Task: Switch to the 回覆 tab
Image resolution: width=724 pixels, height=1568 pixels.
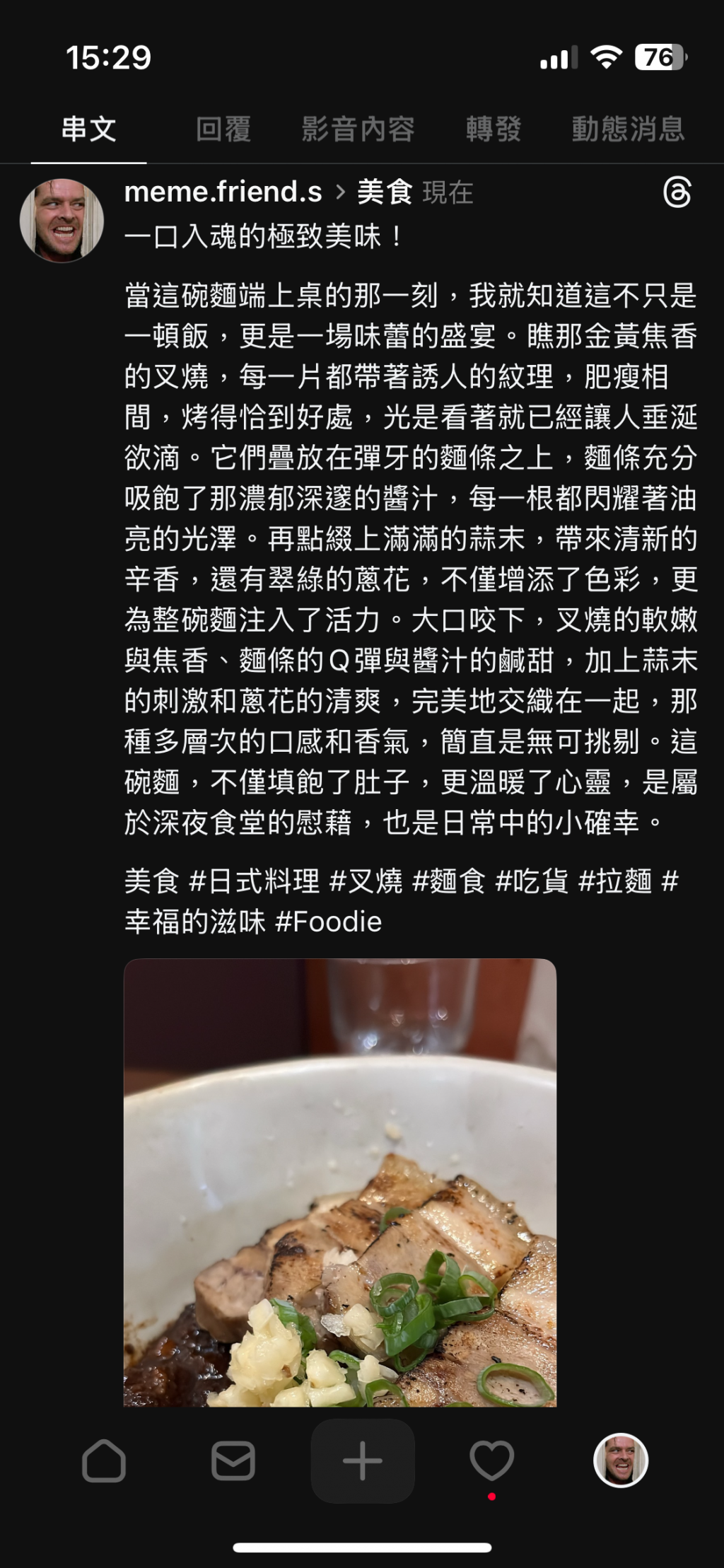Action: [223, 129]
